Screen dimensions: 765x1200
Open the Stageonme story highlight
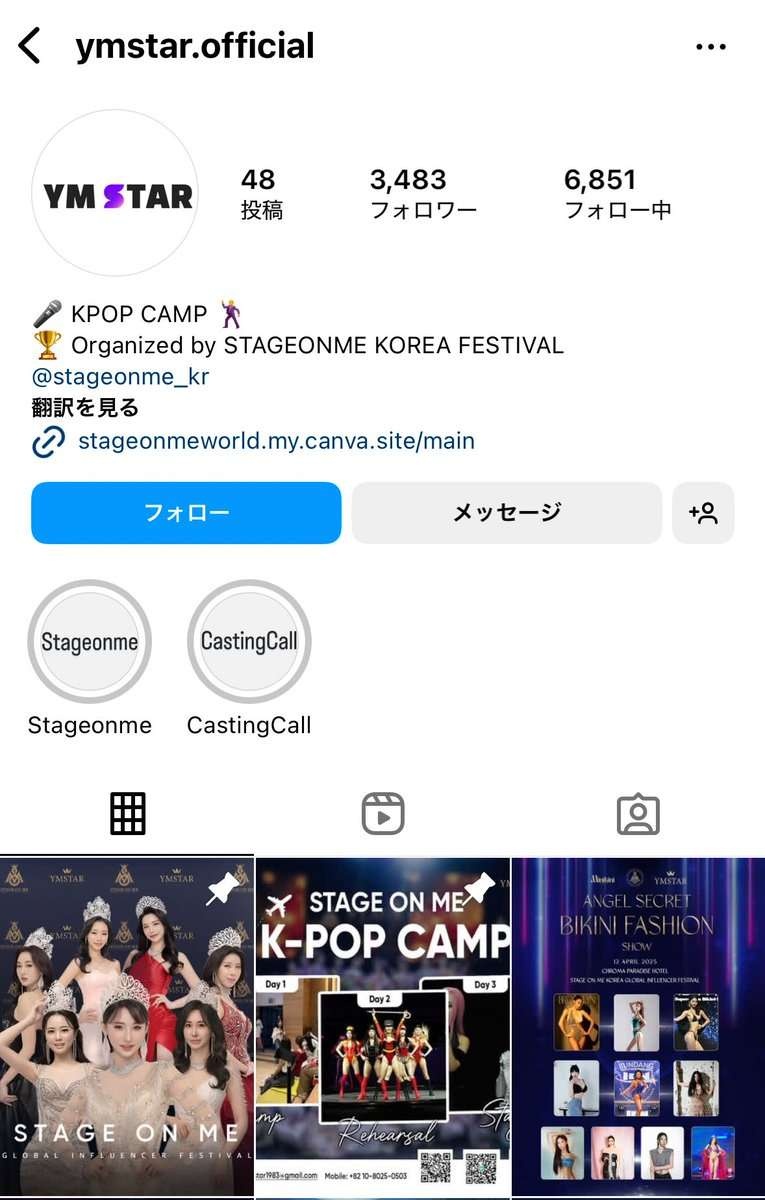(x=90, y=642)
